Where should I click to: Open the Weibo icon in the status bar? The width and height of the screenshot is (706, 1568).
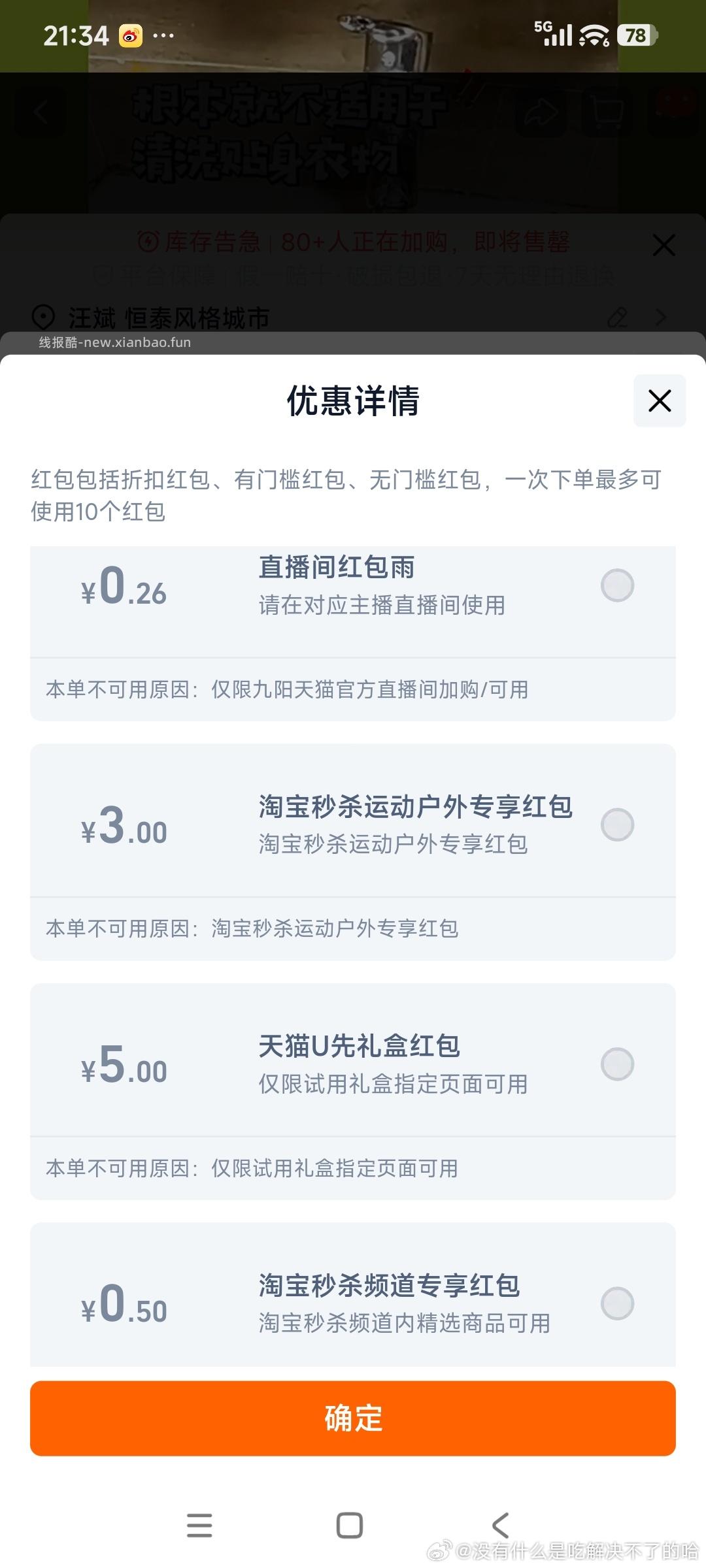pos(129,35)
